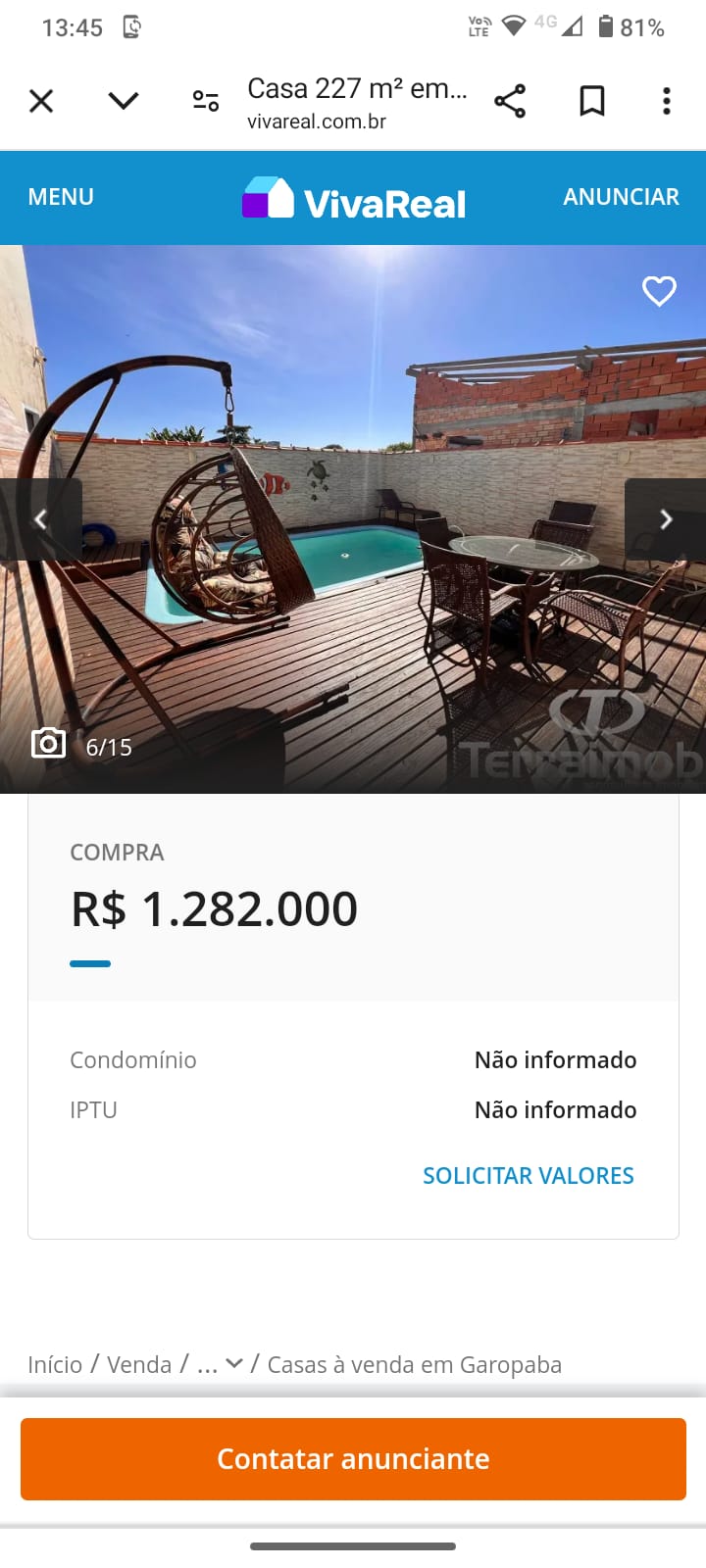Bookmark this page in the browser

click(592, 101)
